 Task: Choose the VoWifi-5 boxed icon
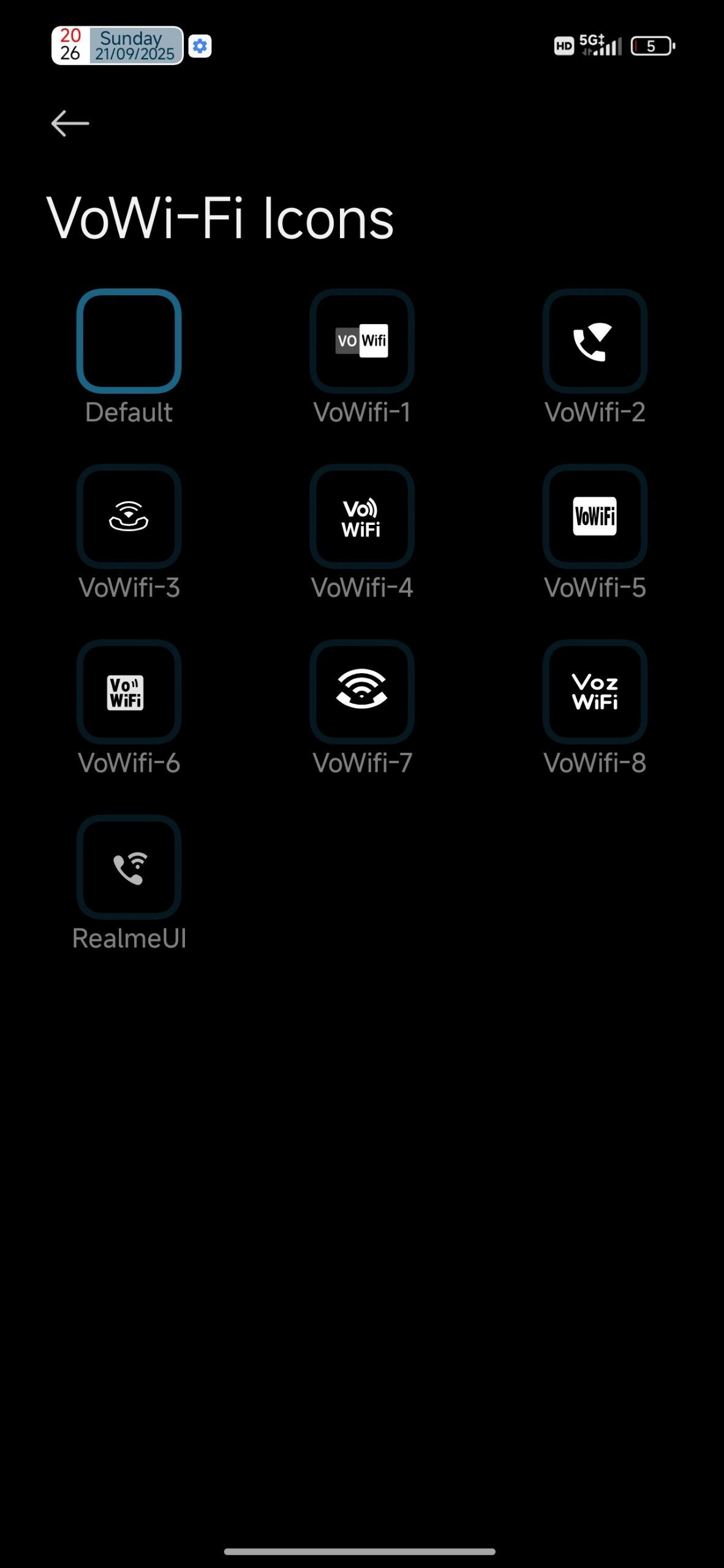tap(595, 516)
